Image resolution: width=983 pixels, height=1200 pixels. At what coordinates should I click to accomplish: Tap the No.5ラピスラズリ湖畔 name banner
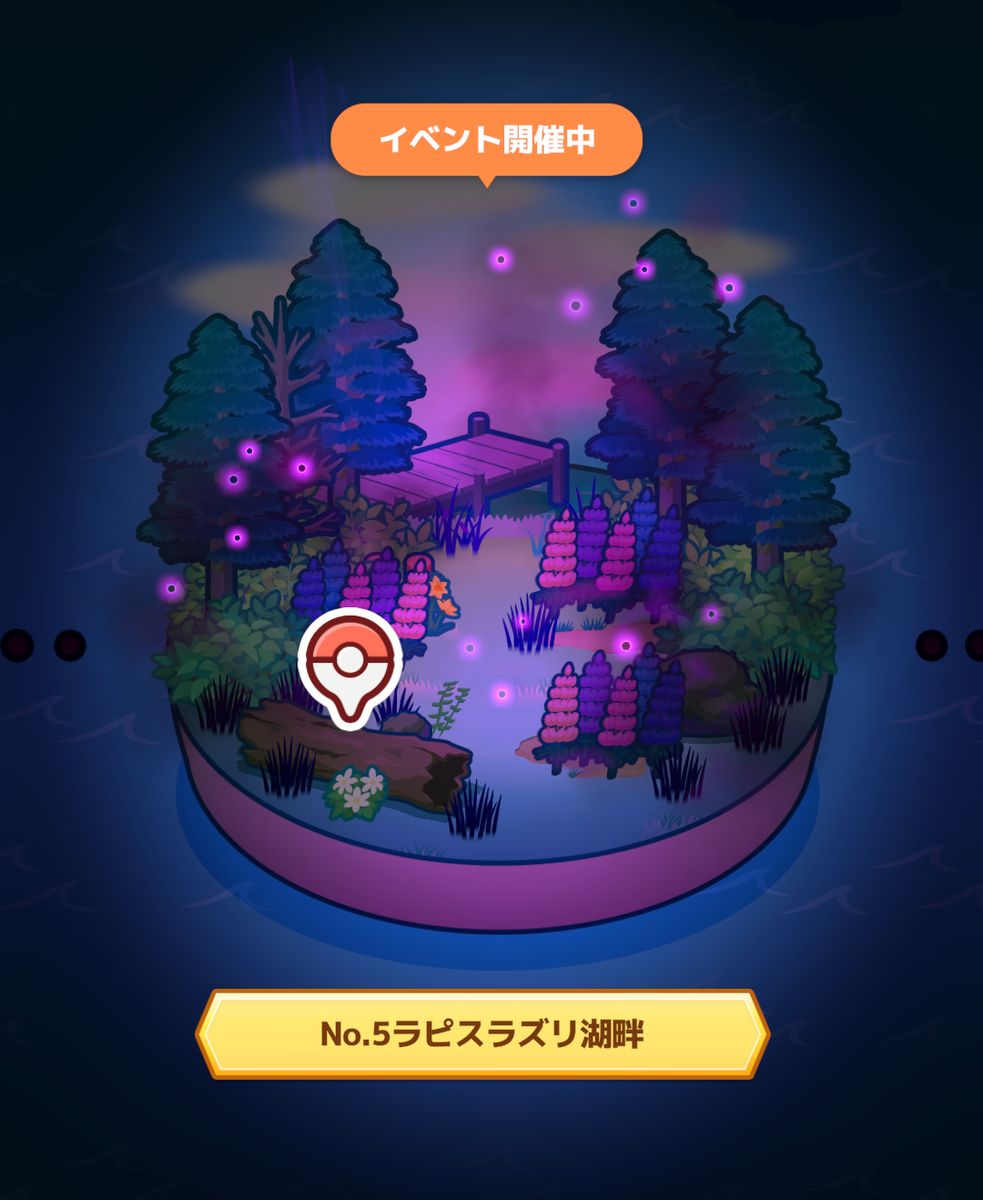(482, 1034)
